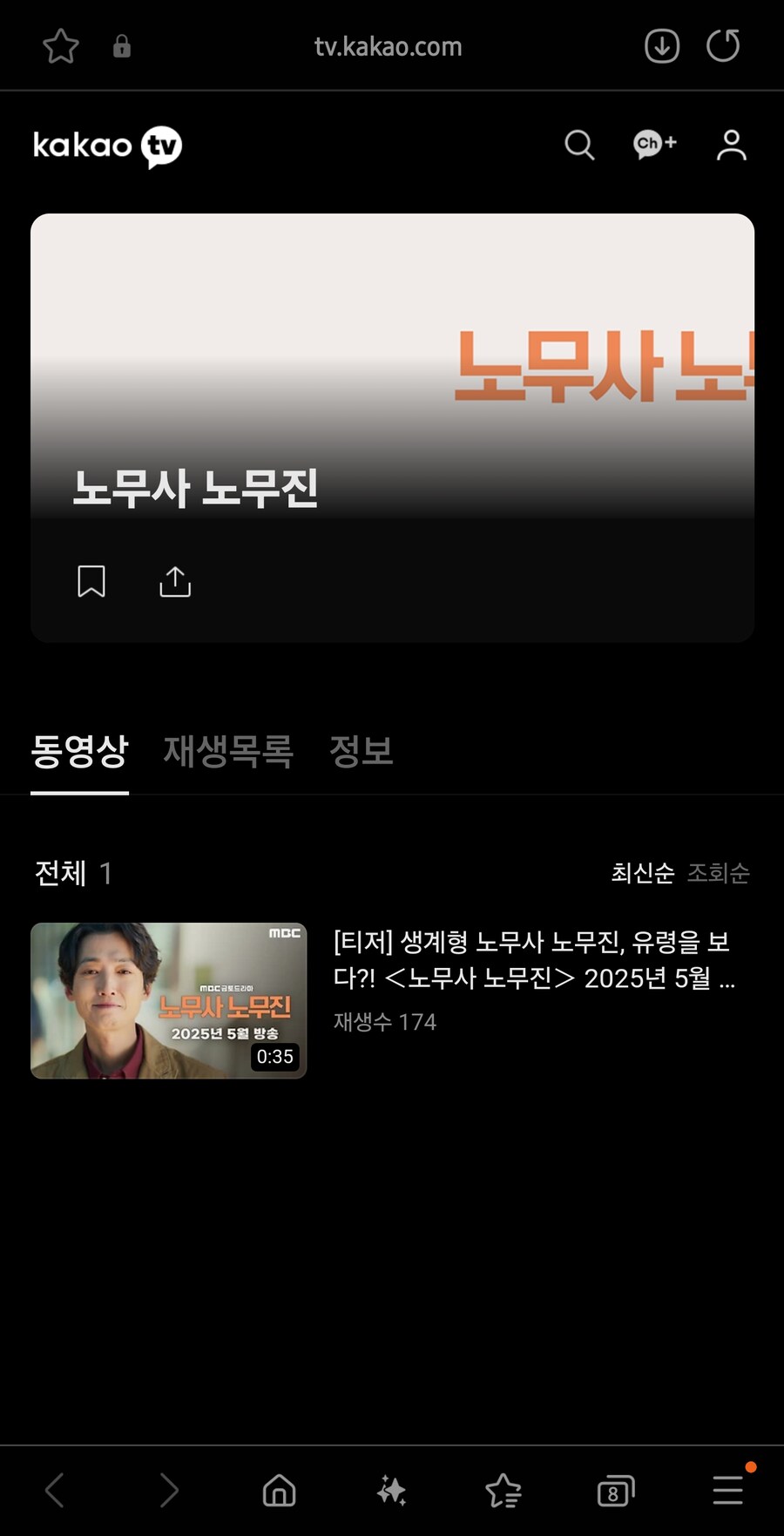
Task: Open the browser AI assistant sparkle icon
Action: 392,1490
